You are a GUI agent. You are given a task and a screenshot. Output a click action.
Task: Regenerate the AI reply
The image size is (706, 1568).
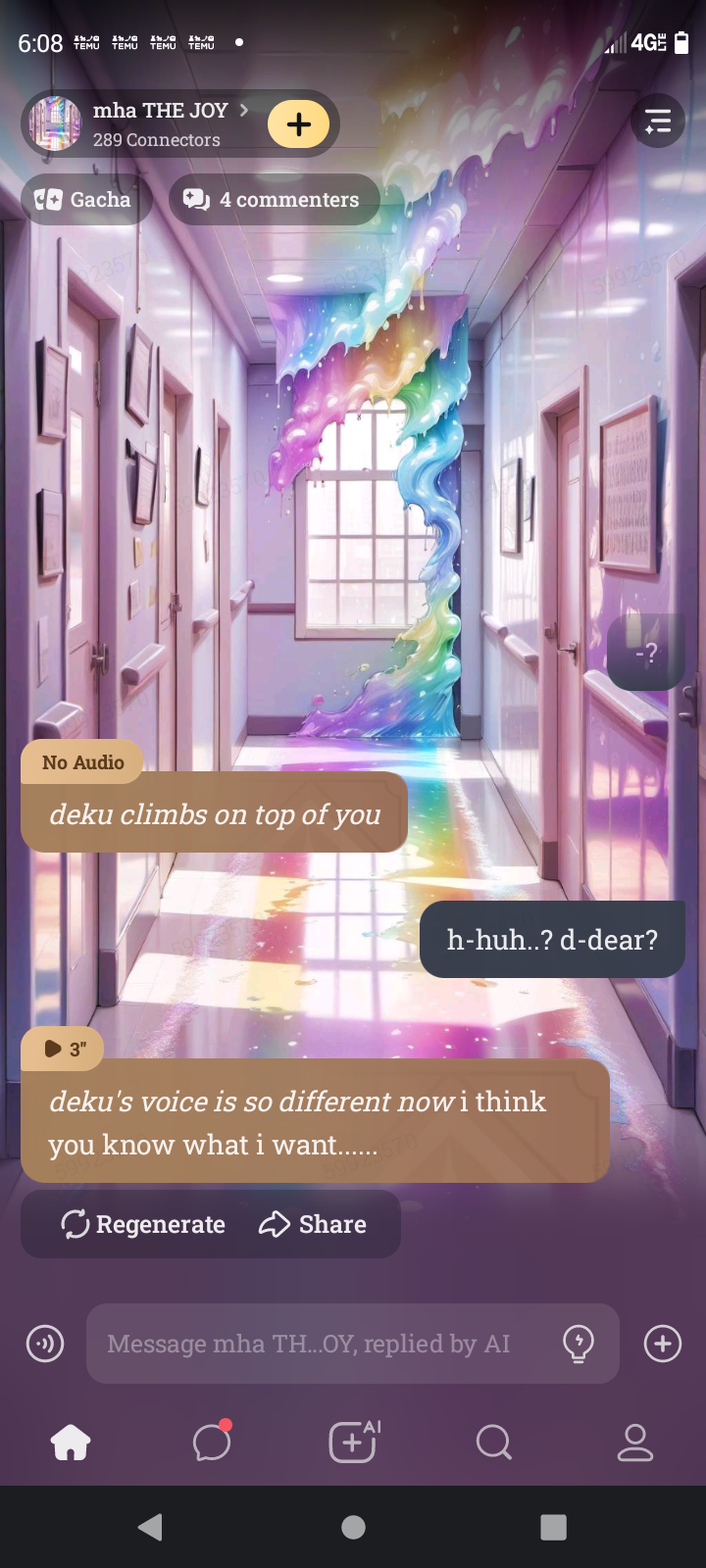click(143, 1224)
